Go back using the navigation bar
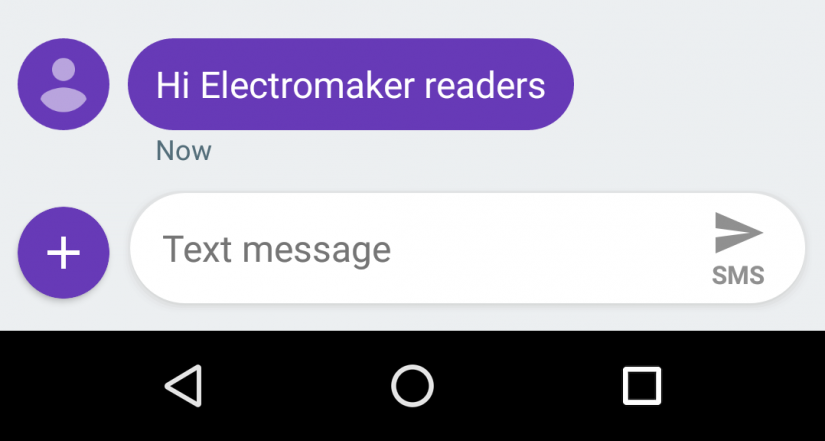825x441 pixels. coord(184,385)
